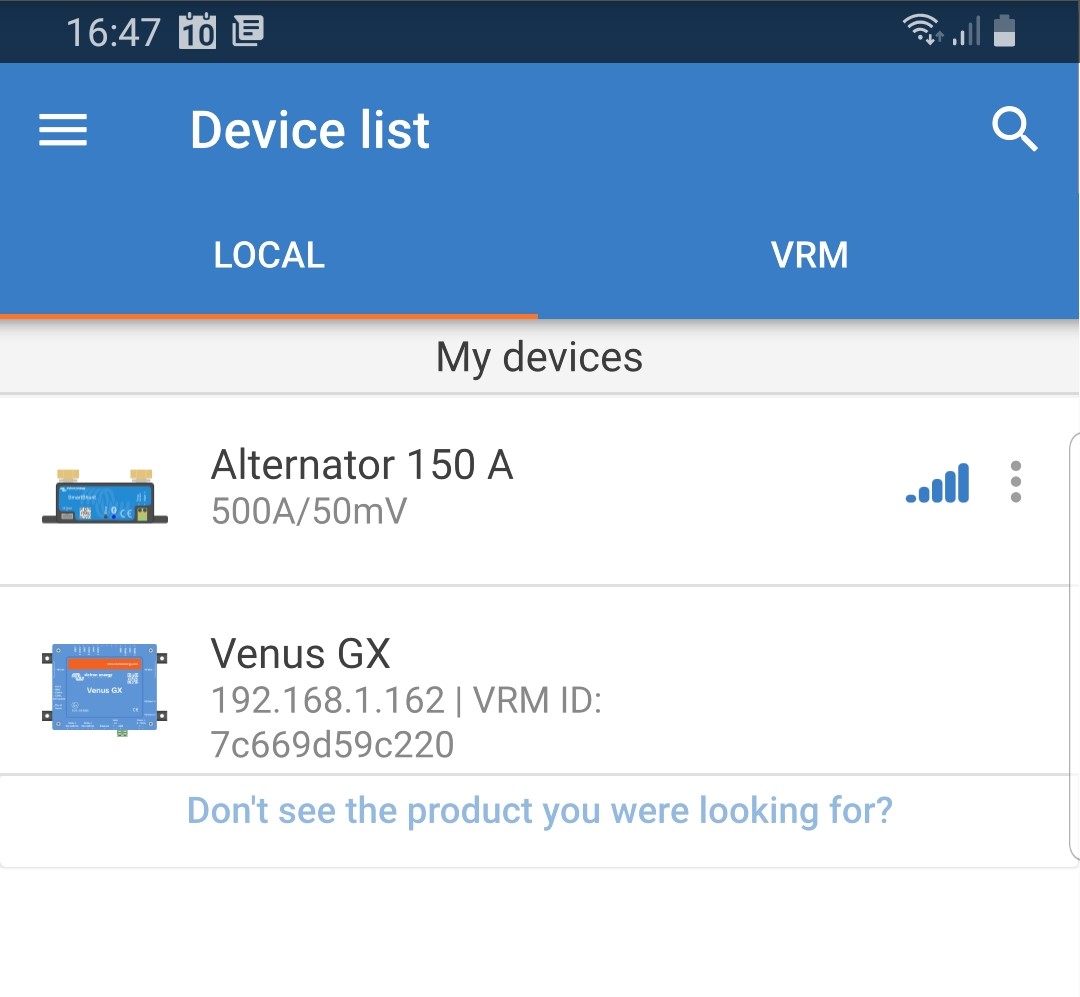Switch to the VRM tab
This screenshot has width=1080, height=997.
click(809, 255)
